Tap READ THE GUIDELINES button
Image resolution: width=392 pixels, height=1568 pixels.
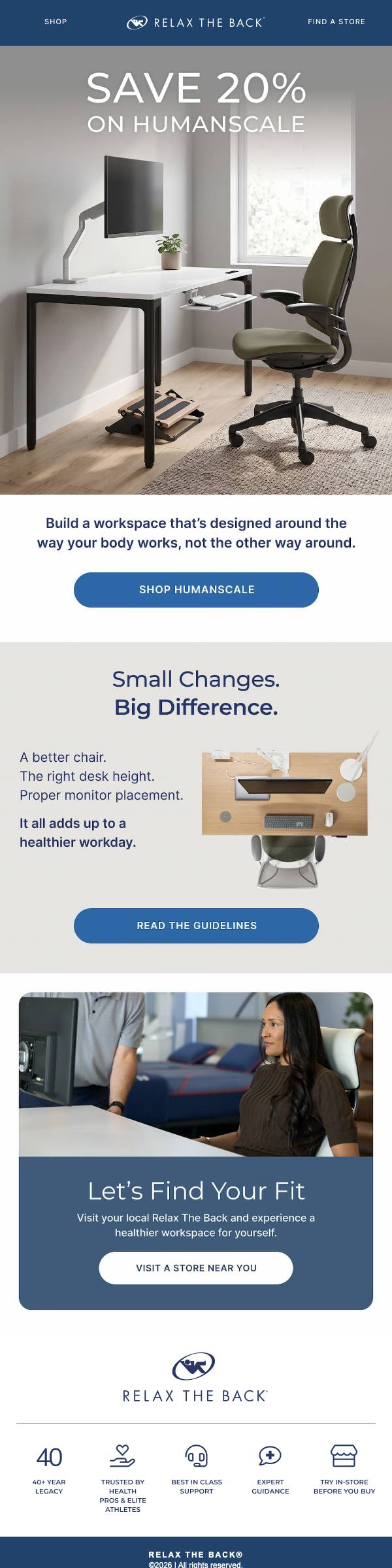(196, 925)
